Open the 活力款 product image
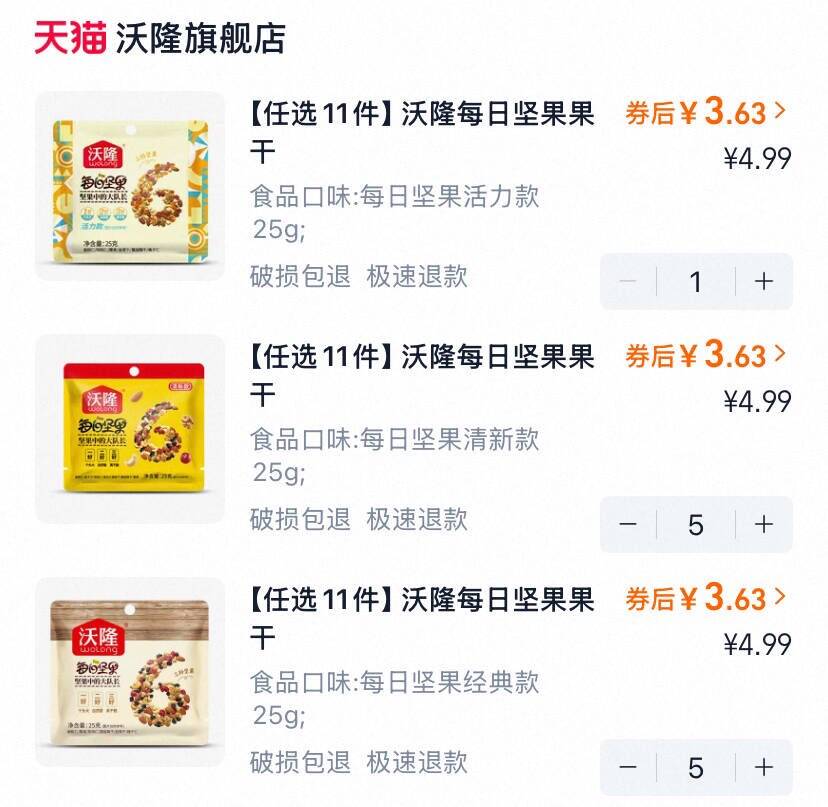Viewport: 828px width, 807px height. [130, 187]
